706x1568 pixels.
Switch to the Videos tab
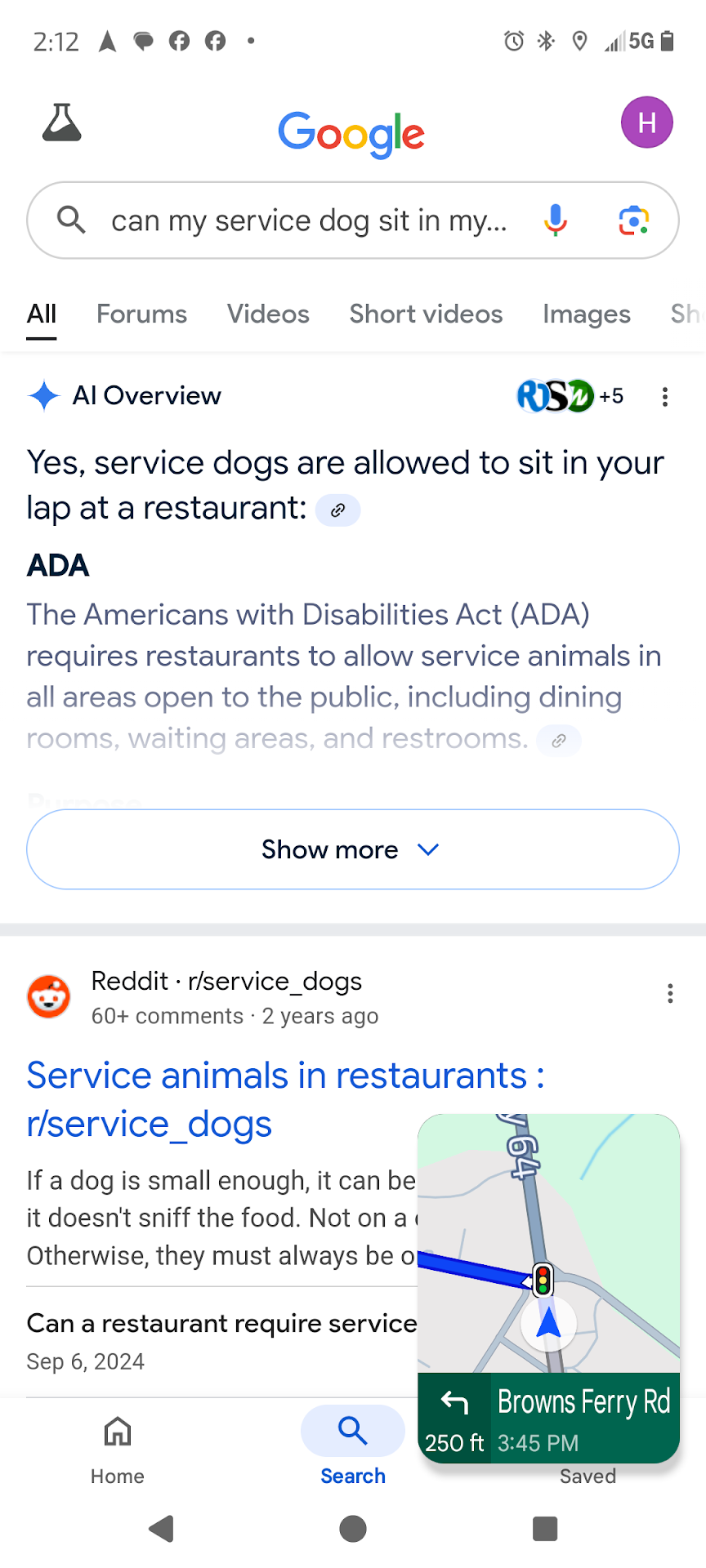pos(268,314)
